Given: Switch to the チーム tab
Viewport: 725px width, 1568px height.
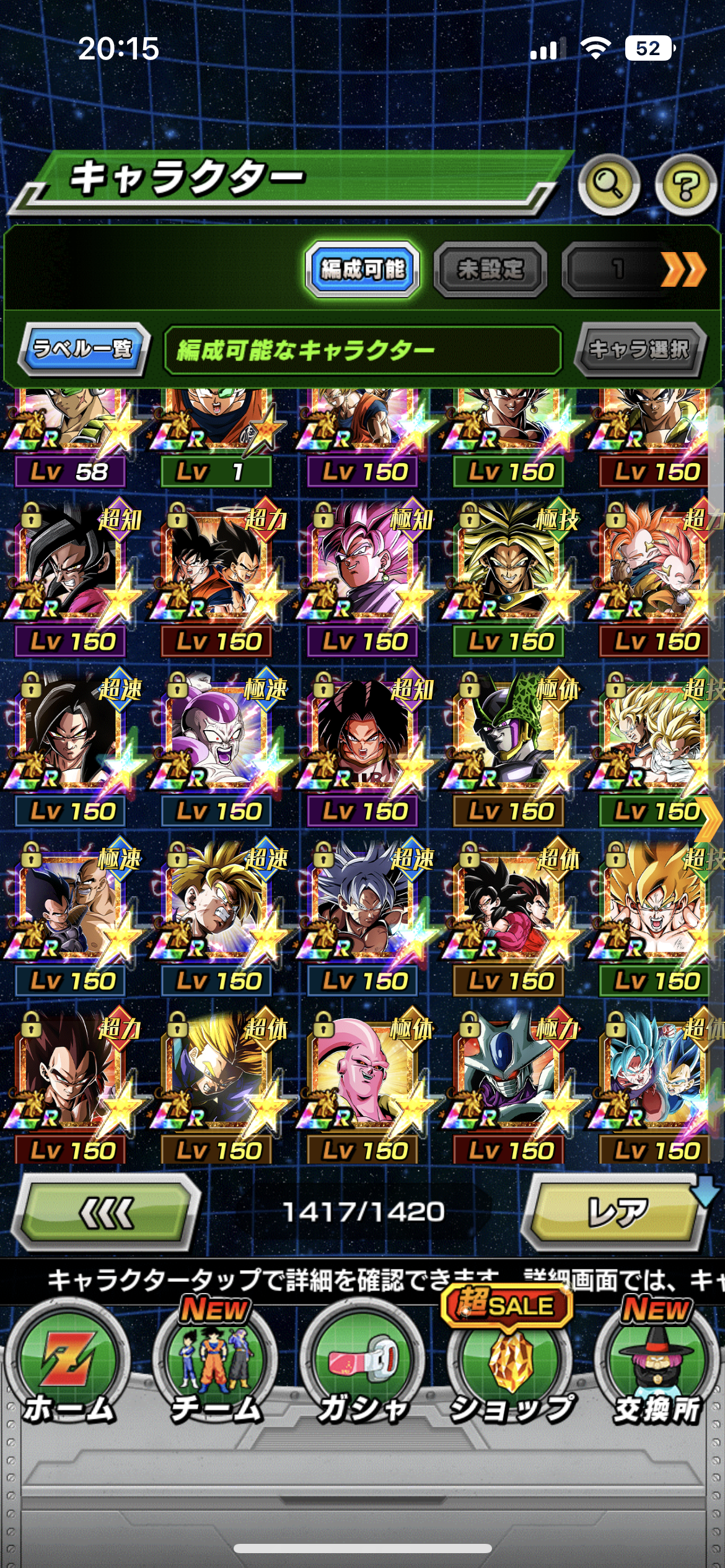Looking at the screenshot, I should (x=216, y=1369).
